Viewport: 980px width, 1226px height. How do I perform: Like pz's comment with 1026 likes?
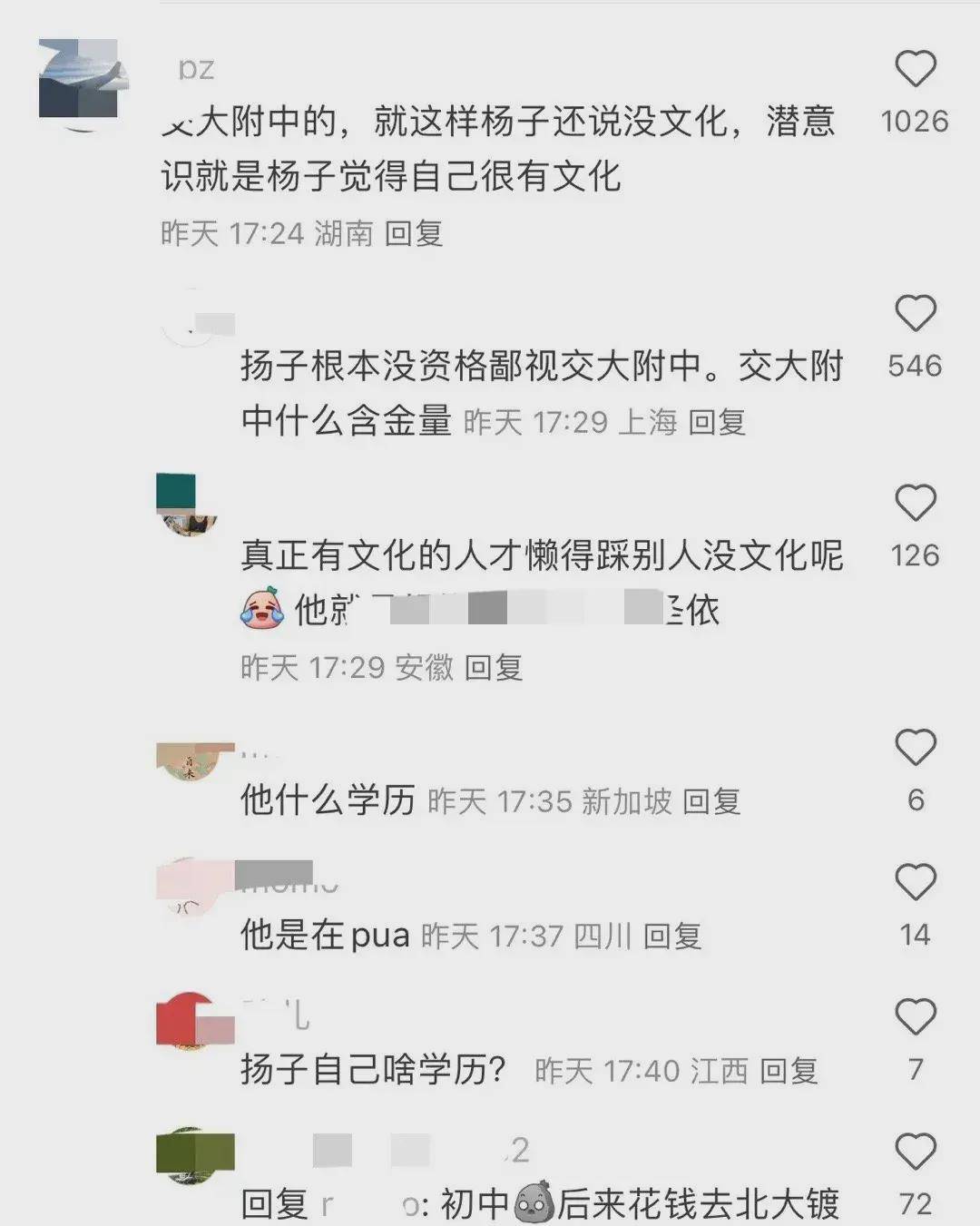(x=915, y=70)
